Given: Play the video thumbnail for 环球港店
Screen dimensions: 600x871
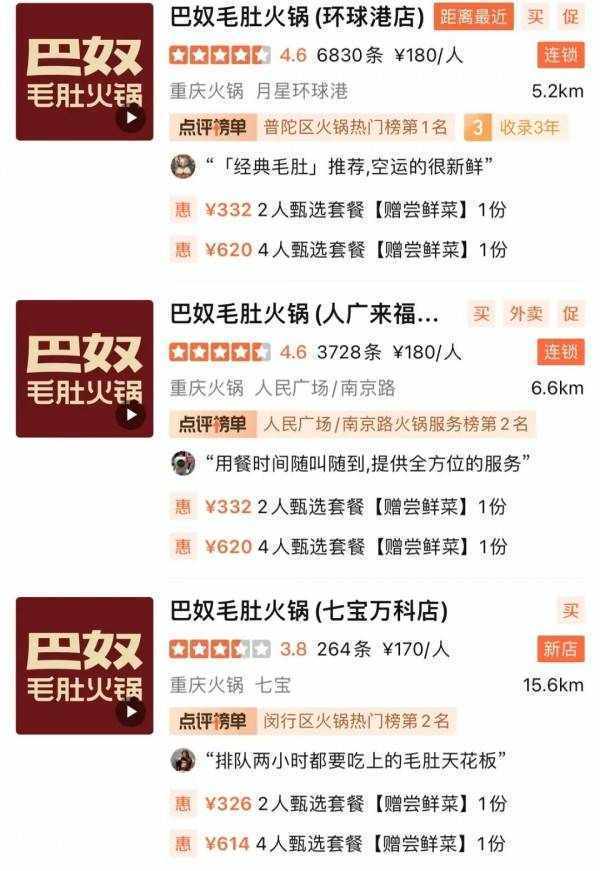Looking at the screenshot, I should tap(129, 119).
